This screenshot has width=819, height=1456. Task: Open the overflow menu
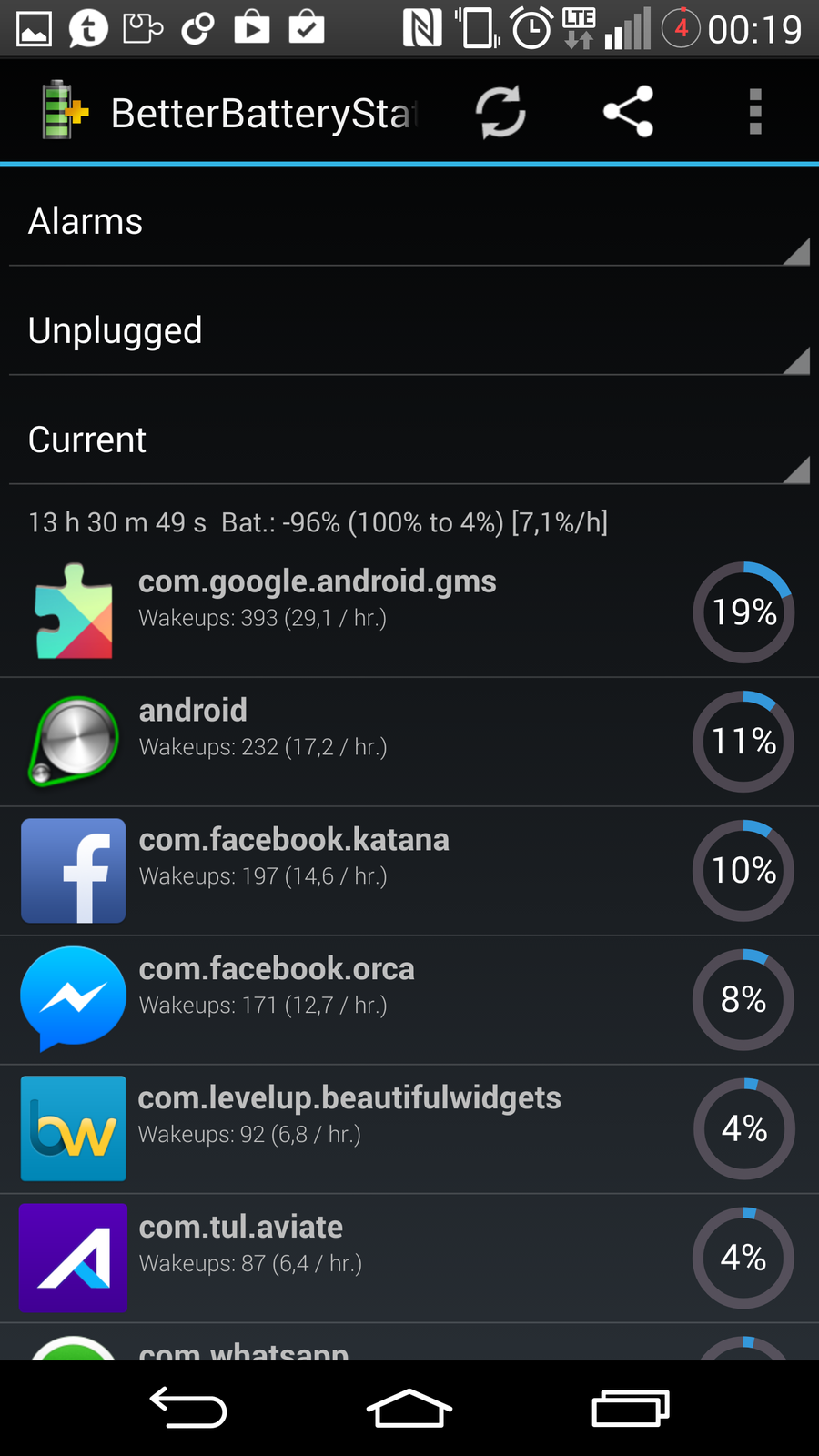754,113
